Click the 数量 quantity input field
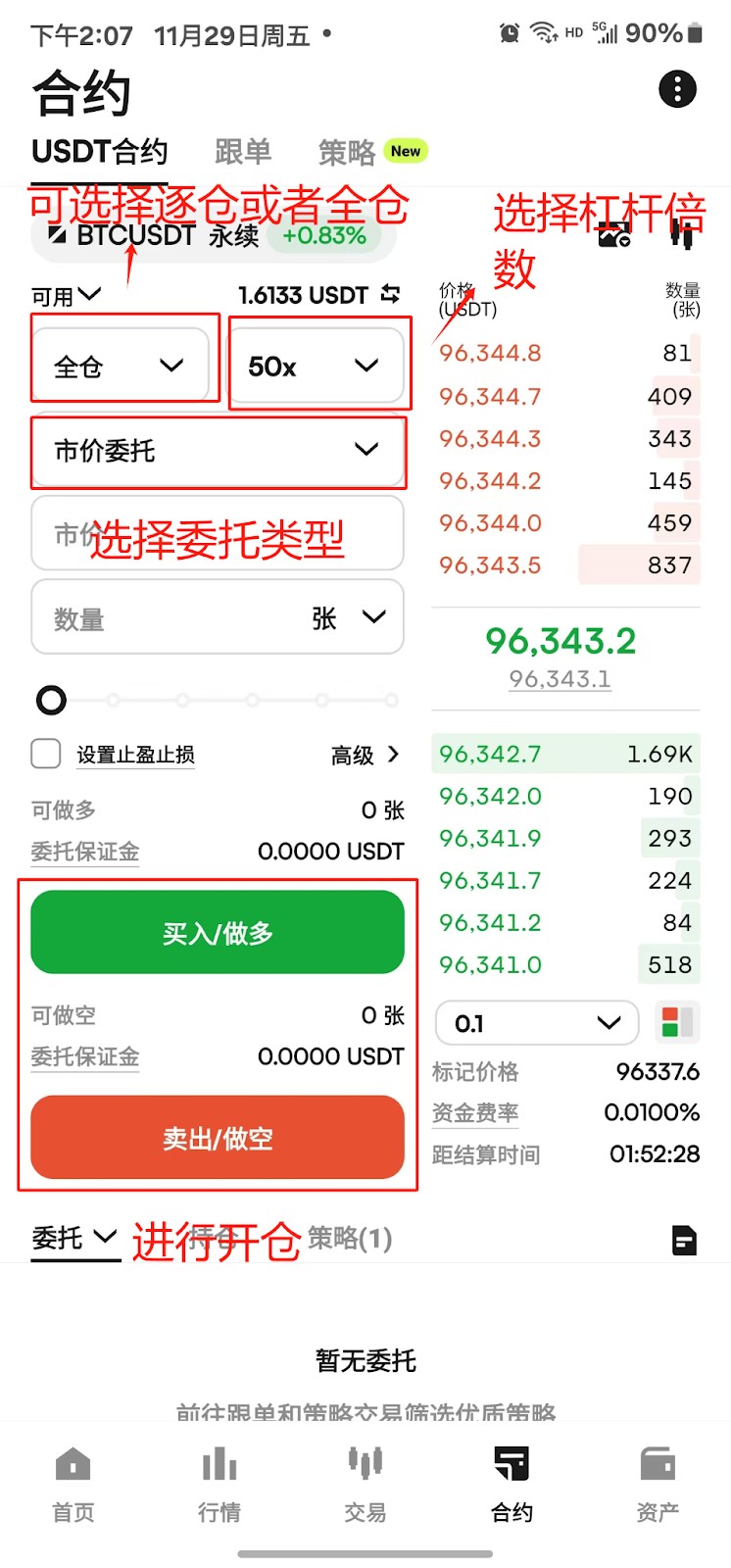Viewport: 731px width, 1568px height. tap(157, 616)
